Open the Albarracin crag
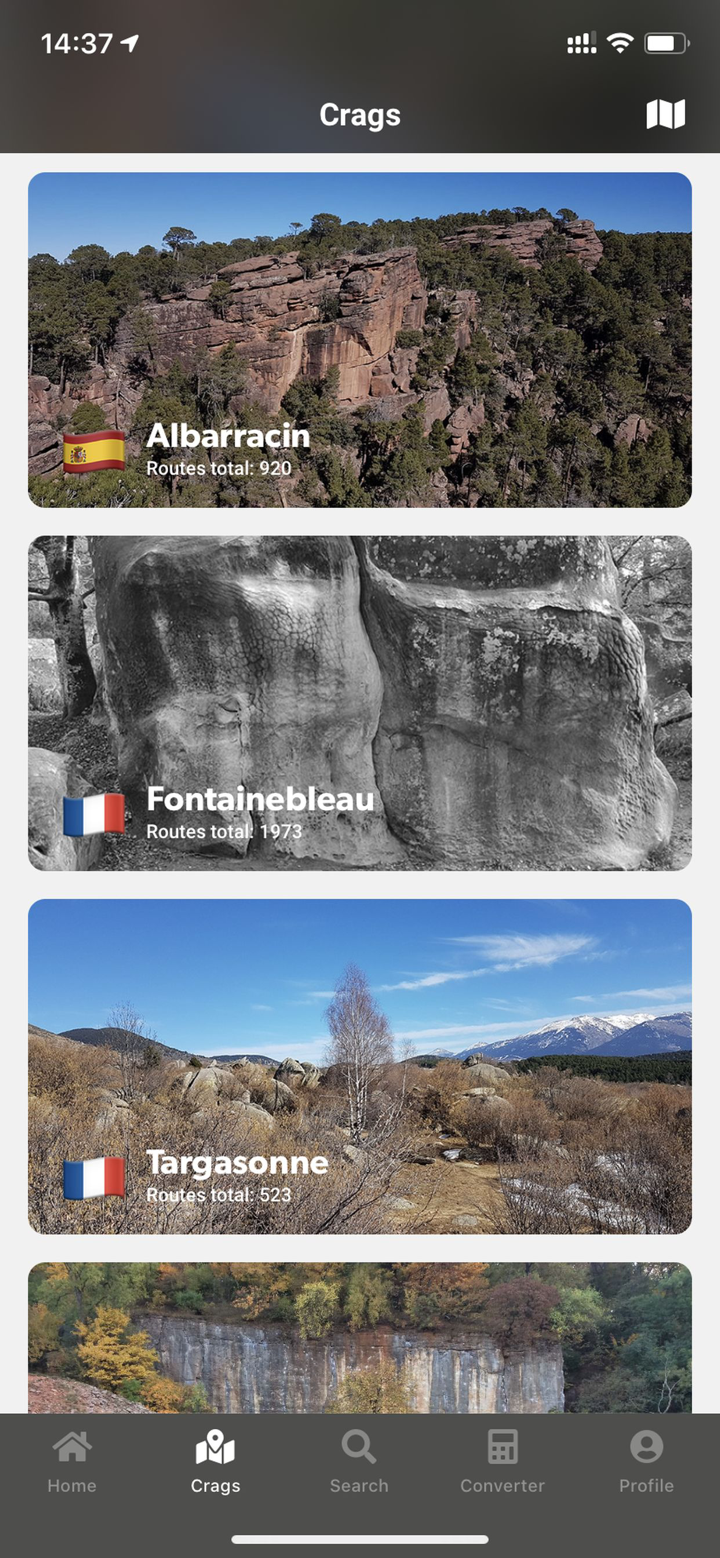Viewport: 720px width, 1558px height. [x=360, y=340]
